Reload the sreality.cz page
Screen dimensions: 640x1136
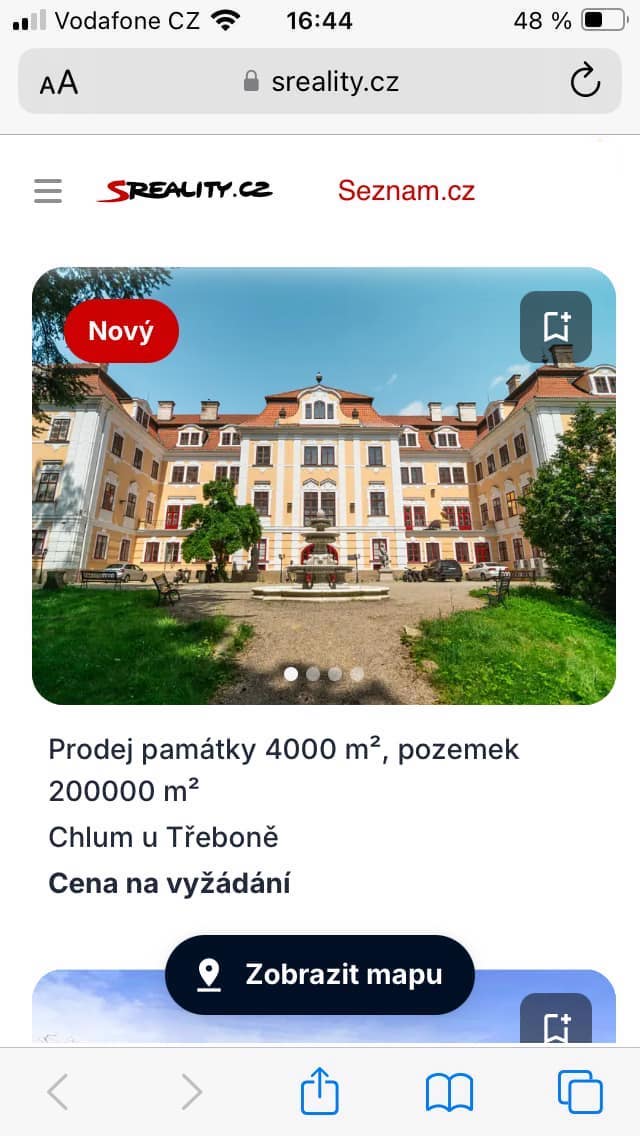click(585, 81)
